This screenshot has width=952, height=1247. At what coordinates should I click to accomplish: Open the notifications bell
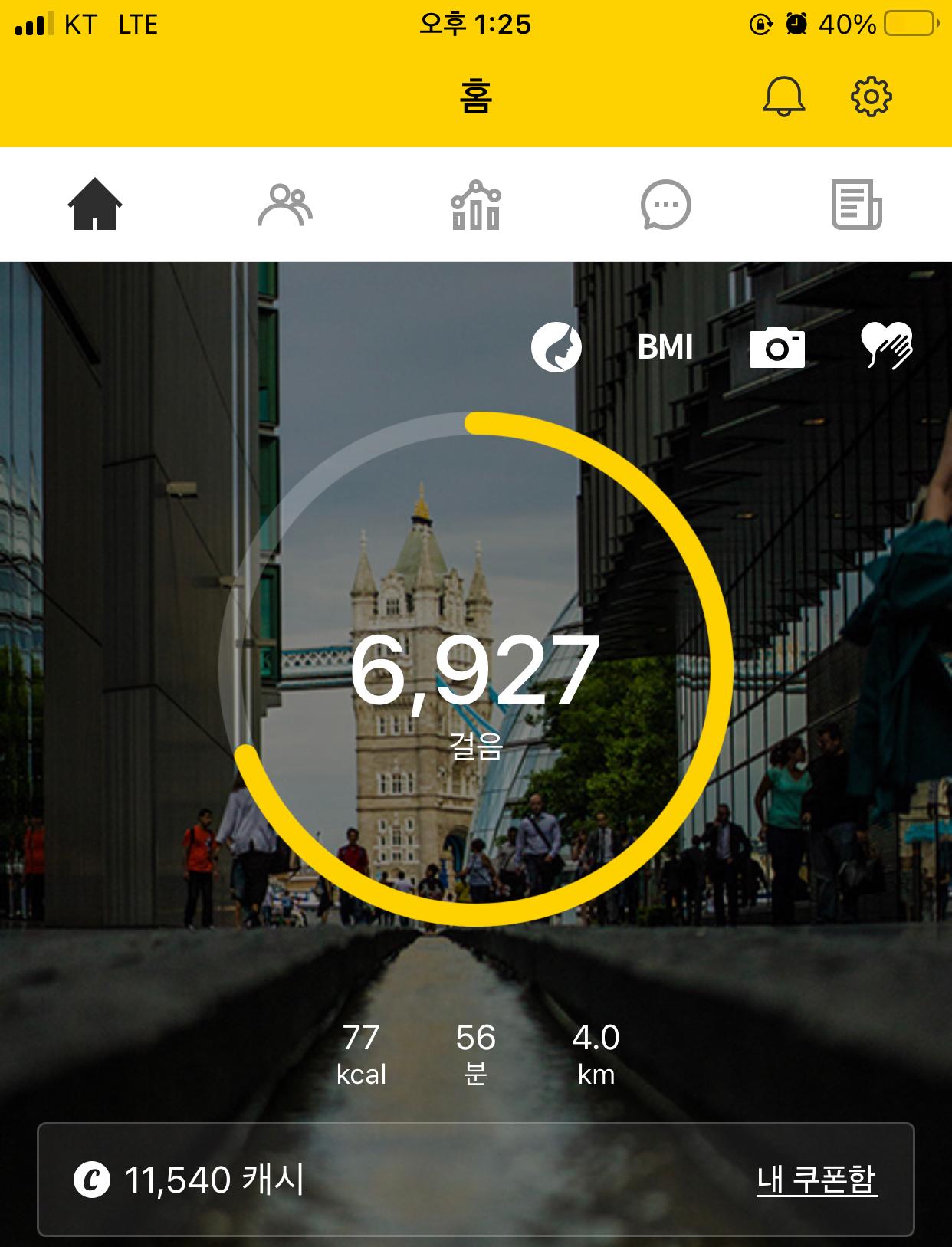783,97
